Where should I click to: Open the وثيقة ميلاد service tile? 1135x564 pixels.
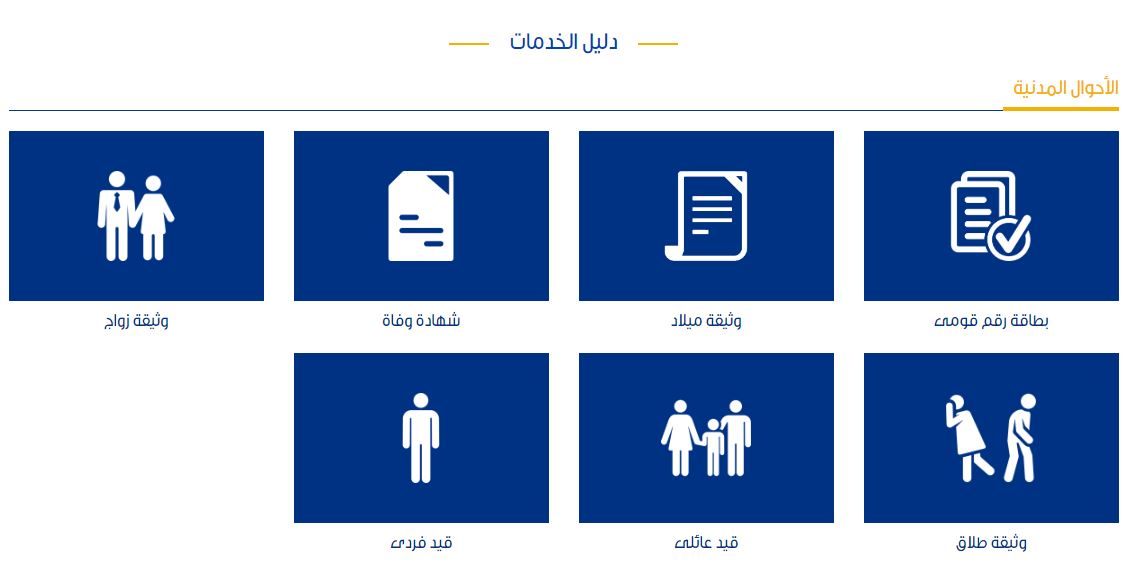pyautogui.click(x=706, y=216)
